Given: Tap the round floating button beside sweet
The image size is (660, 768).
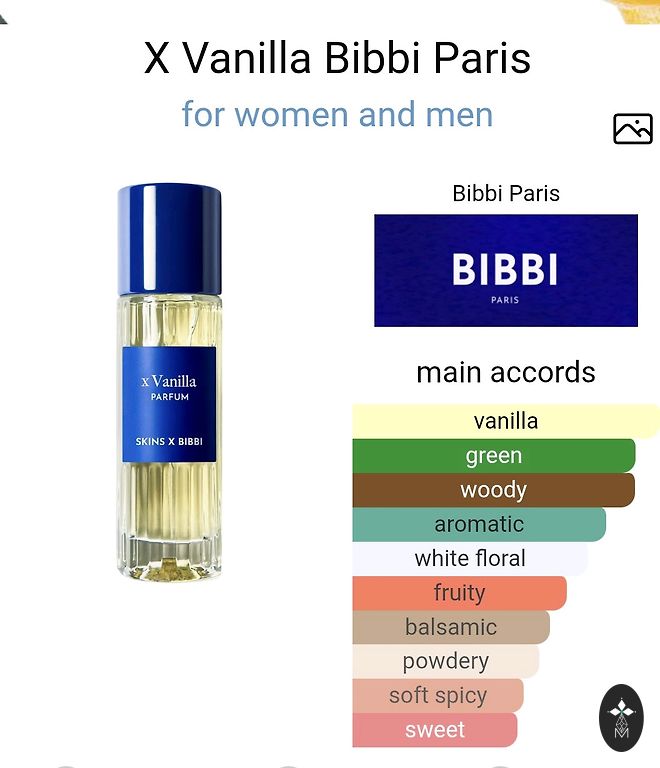Looking at the screenshot, I should pos(621,718).
